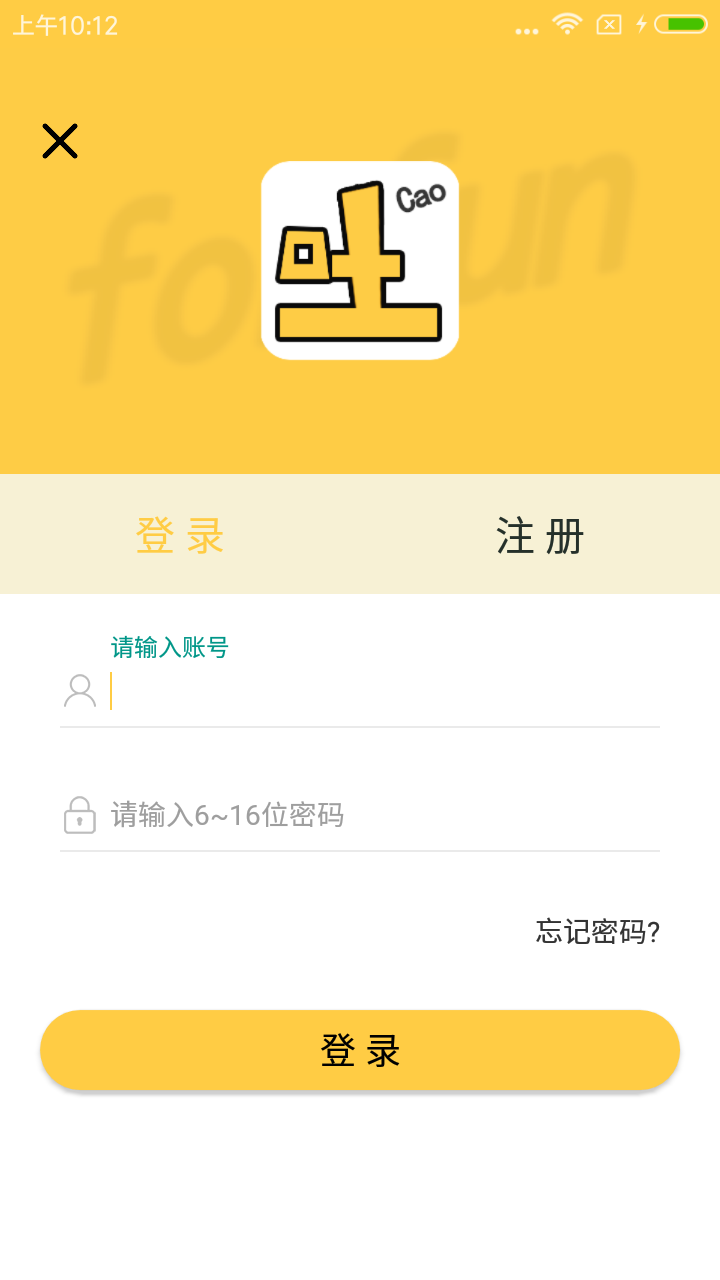
Task: Click the SIM card error icon
Action: pyautogui.click(x=609, y=25)
